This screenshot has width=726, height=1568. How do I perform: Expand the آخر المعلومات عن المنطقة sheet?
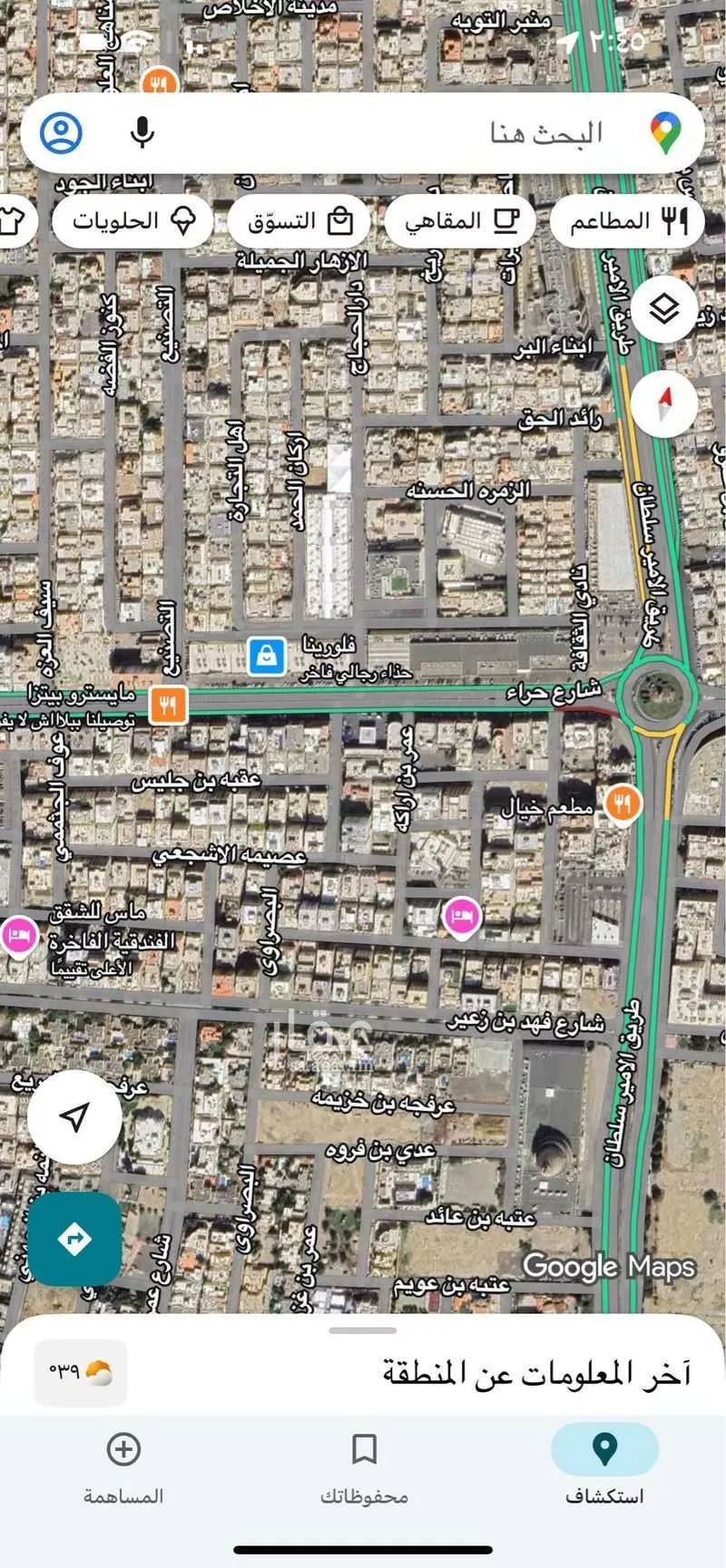click(363, 1331)
